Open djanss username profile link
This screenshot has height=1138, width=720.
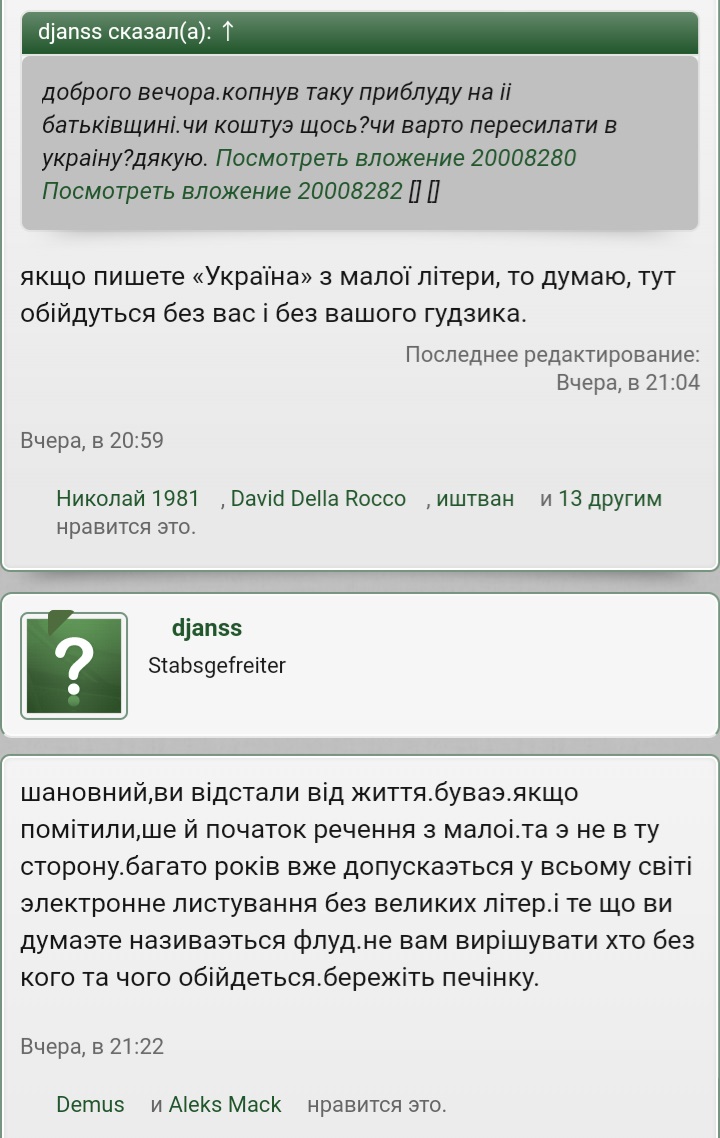point(207,628)
